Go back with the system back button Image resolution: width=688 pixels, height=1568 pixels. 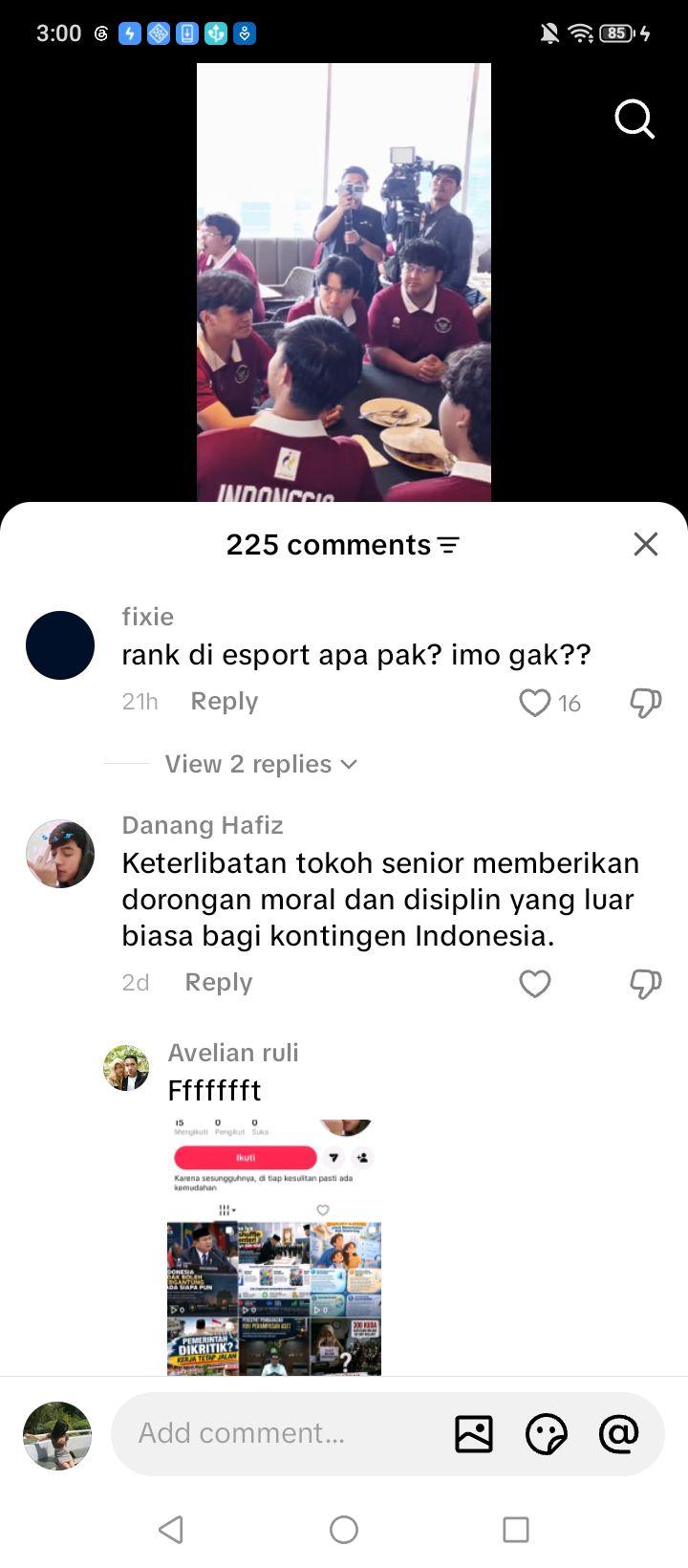tap(171, 1530)
